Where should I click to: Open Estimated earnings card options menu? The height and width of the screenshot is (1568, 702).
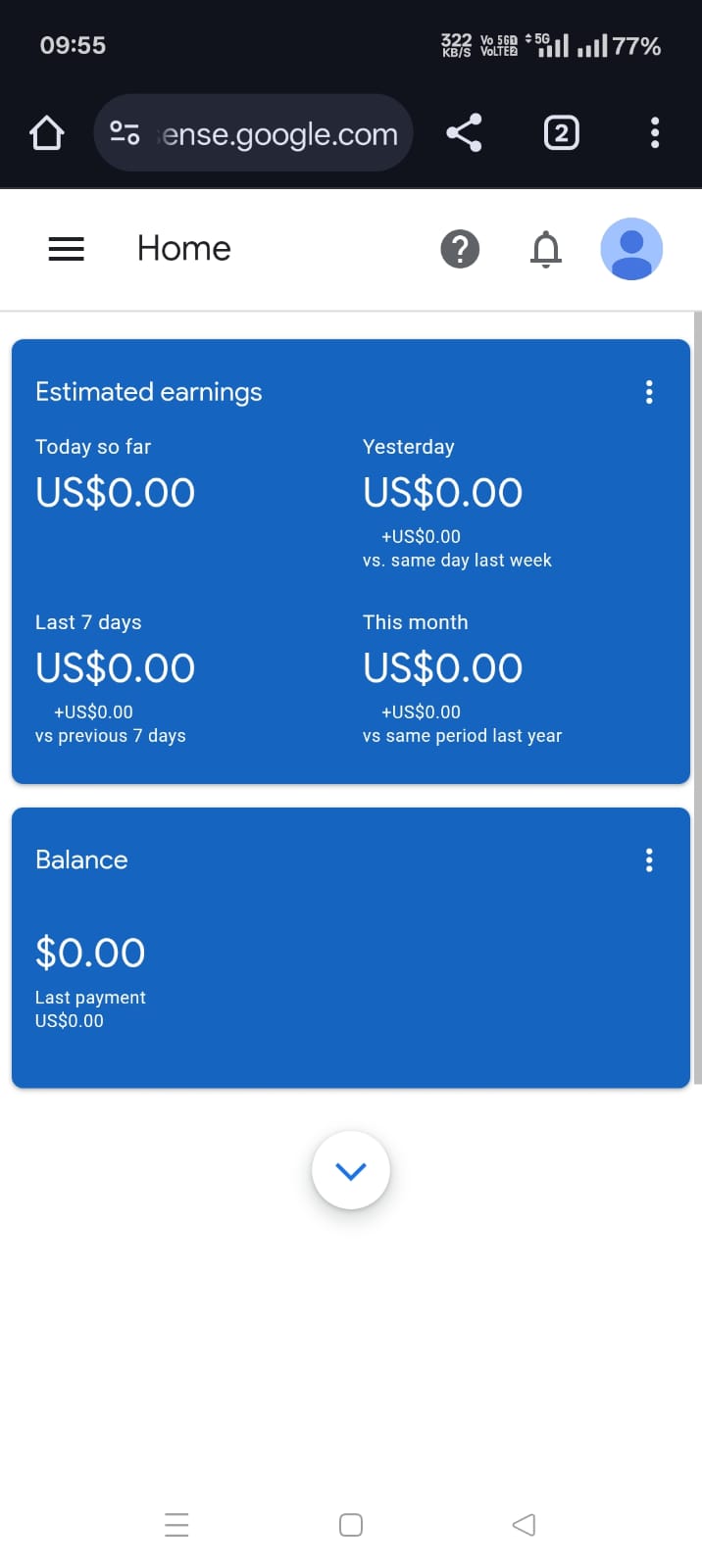649,392
